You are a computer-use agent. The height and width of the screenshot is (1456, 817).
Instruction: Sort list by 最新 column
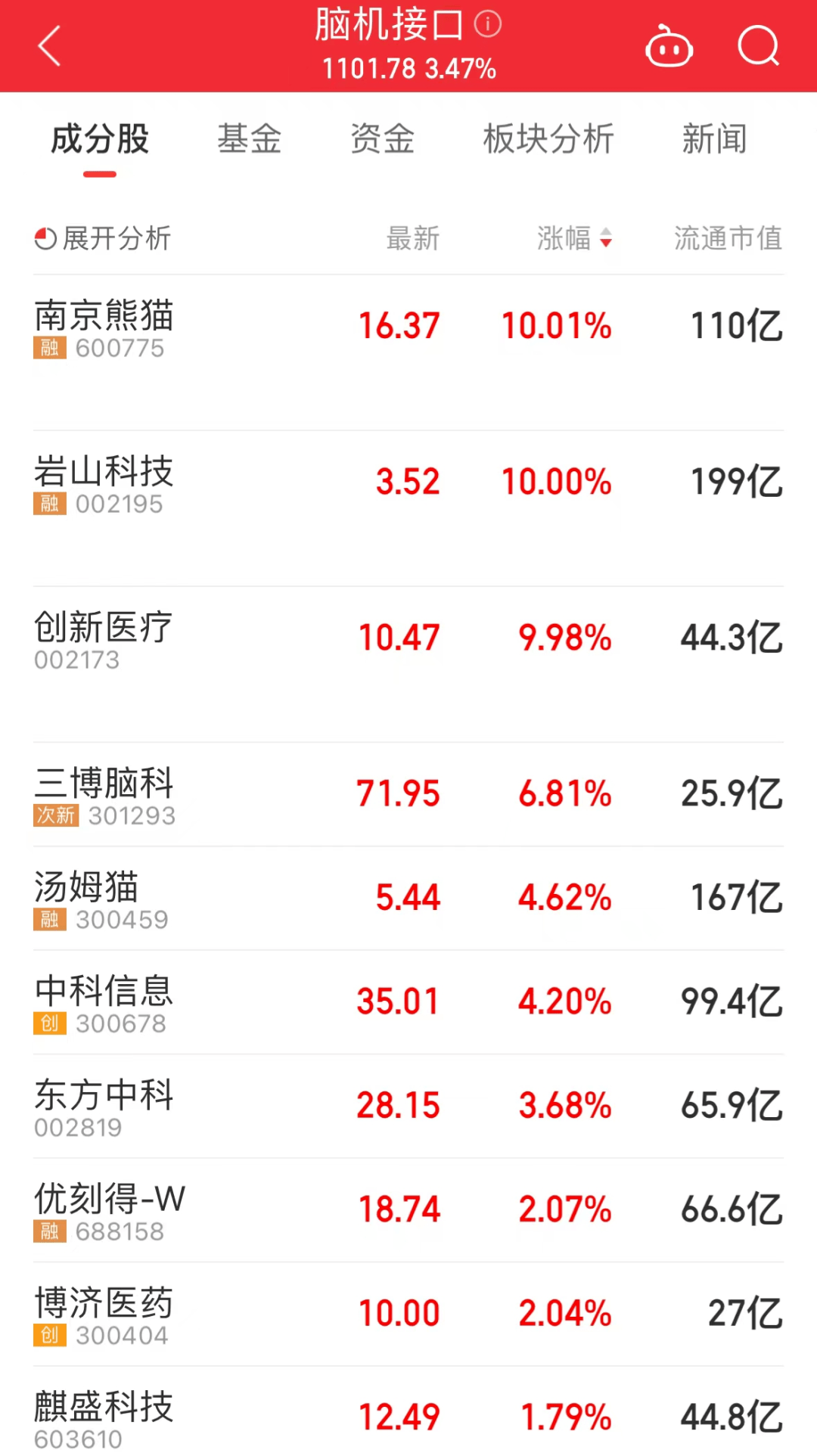(413, 239)
